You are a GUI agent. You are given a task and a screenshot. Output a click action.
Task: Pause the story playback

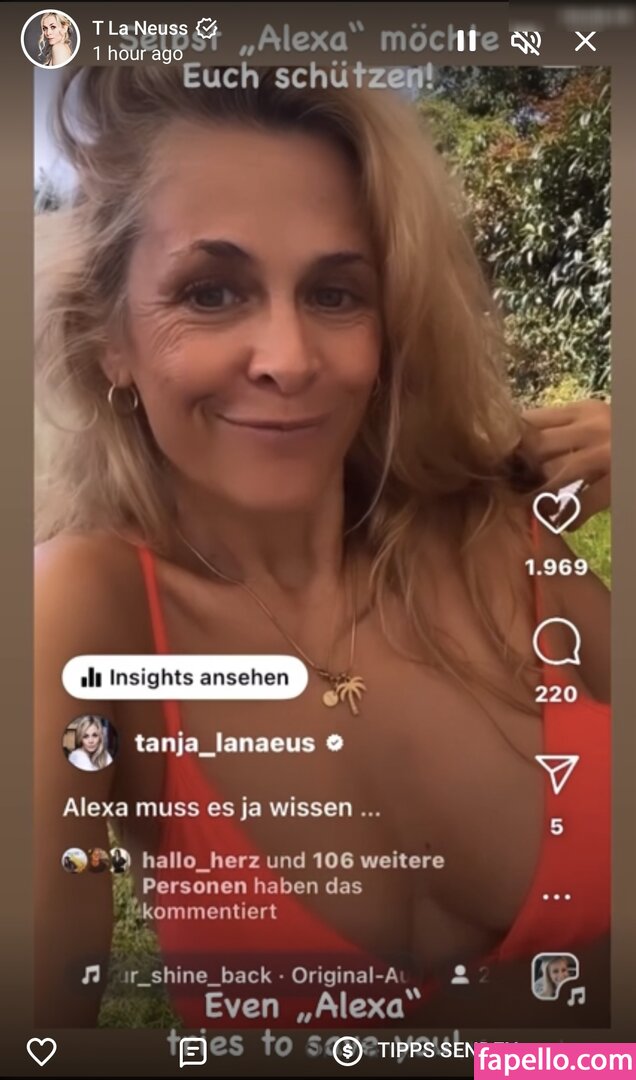pyautogui.click(x=466, y=40)
